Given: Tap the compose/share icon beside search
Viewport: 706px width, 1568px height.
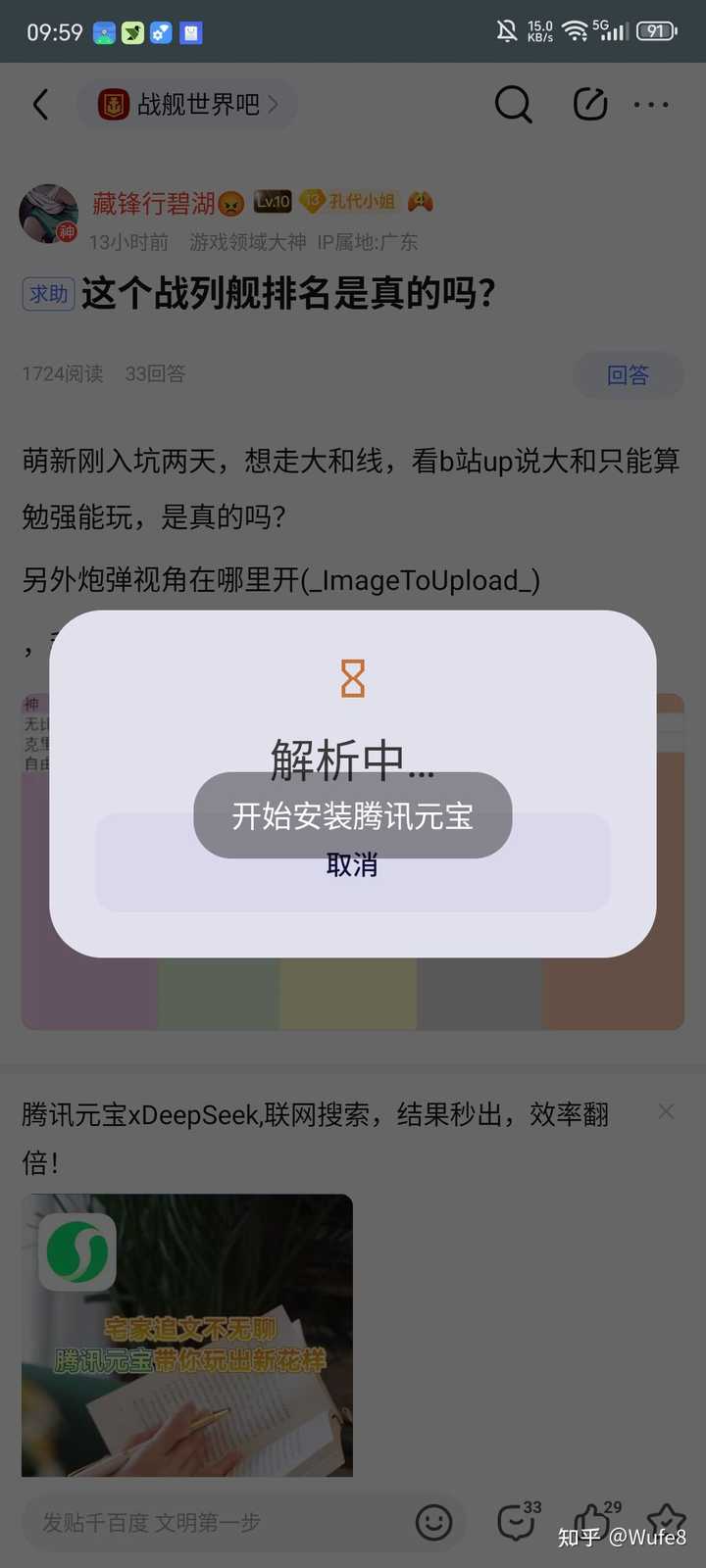Looking at the screenshot, I should pos(589,104).
